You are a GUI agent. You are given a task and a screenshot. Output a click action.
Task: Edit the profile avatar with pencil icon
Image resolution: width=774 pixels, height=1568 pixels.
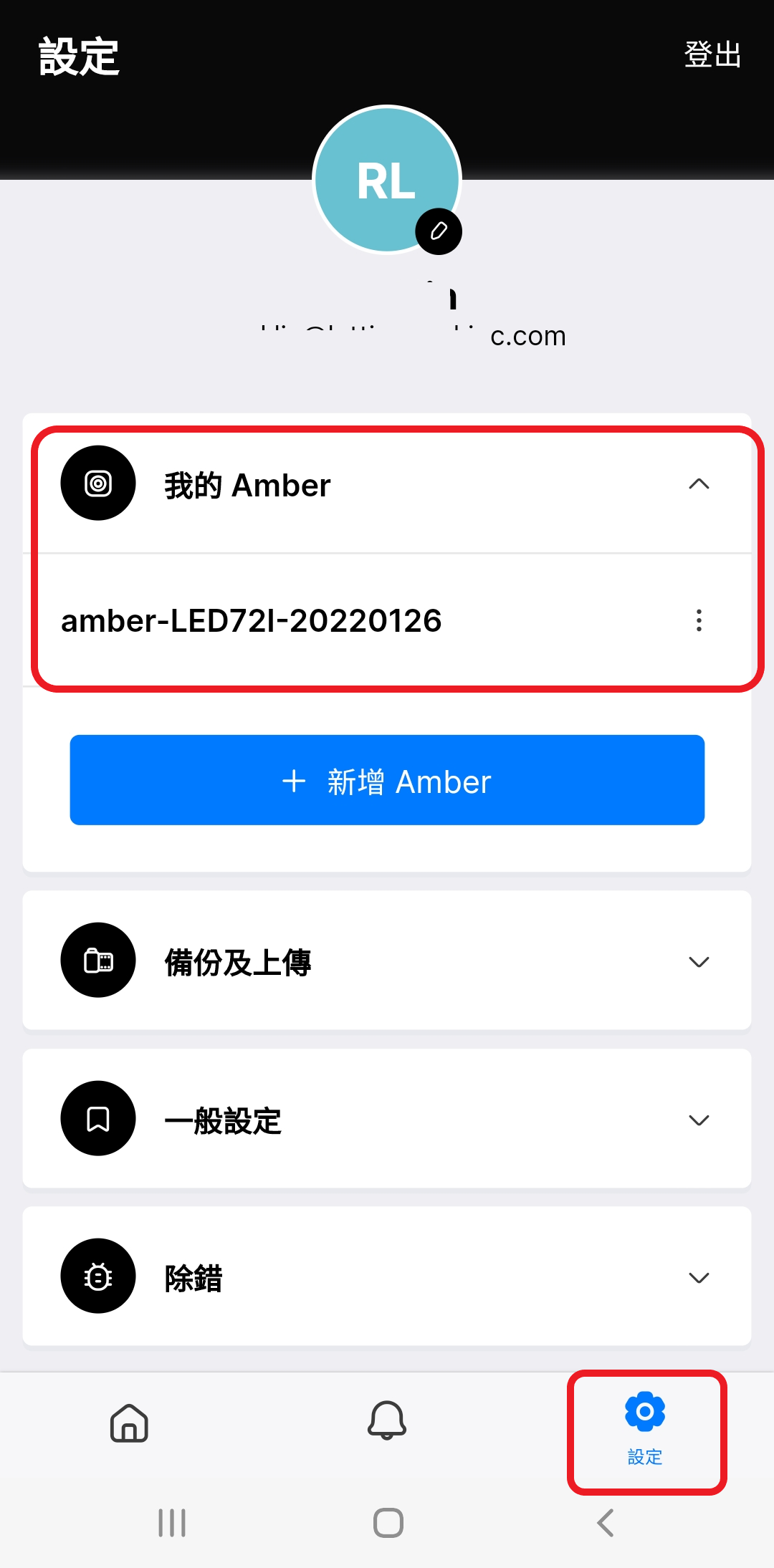439,231
